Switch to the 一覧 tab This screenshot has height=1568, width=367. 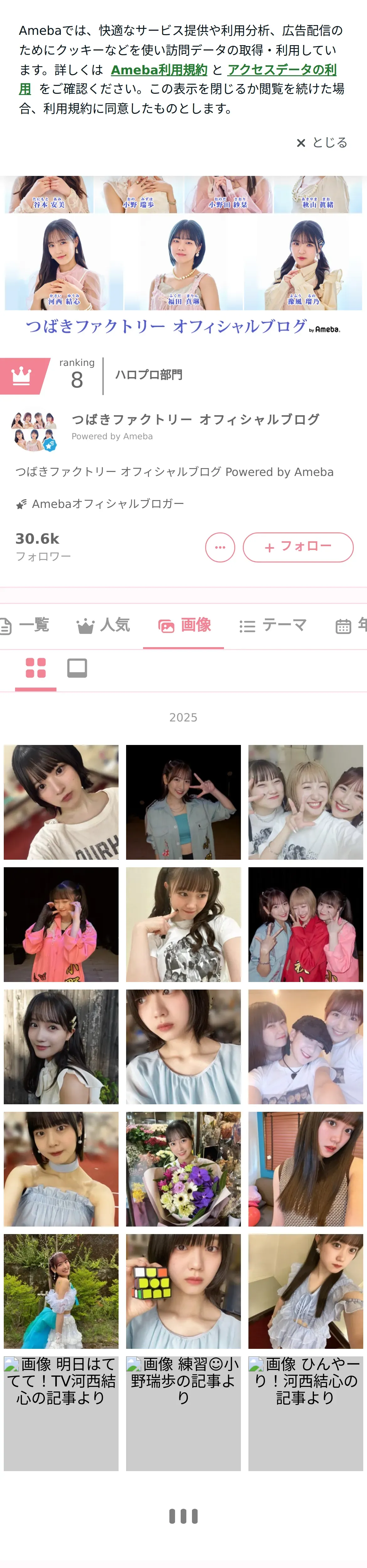[x=24, y=625]
